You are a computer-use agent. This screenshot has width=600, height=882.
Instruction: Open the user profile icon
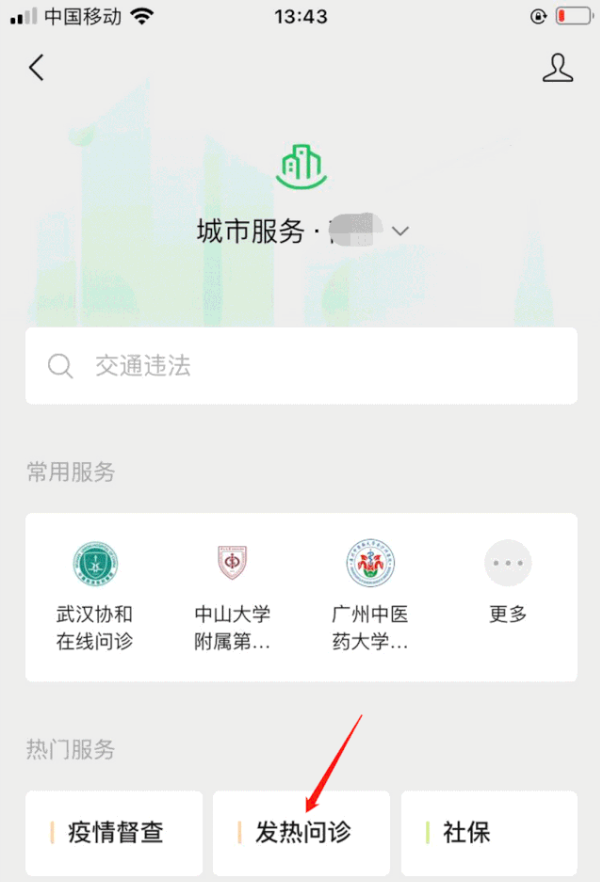[558, 67]
